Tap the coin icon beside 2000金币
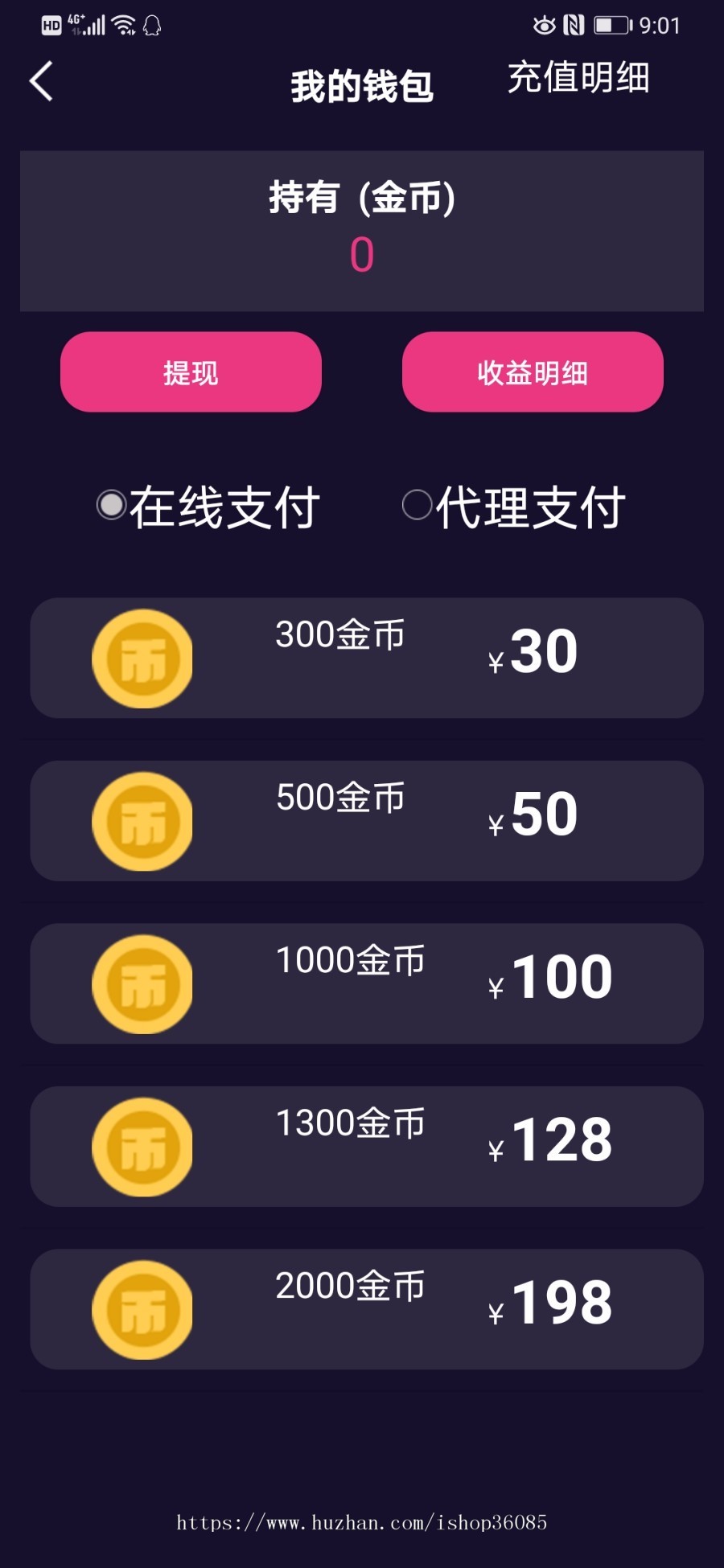 pos(142,1309)
